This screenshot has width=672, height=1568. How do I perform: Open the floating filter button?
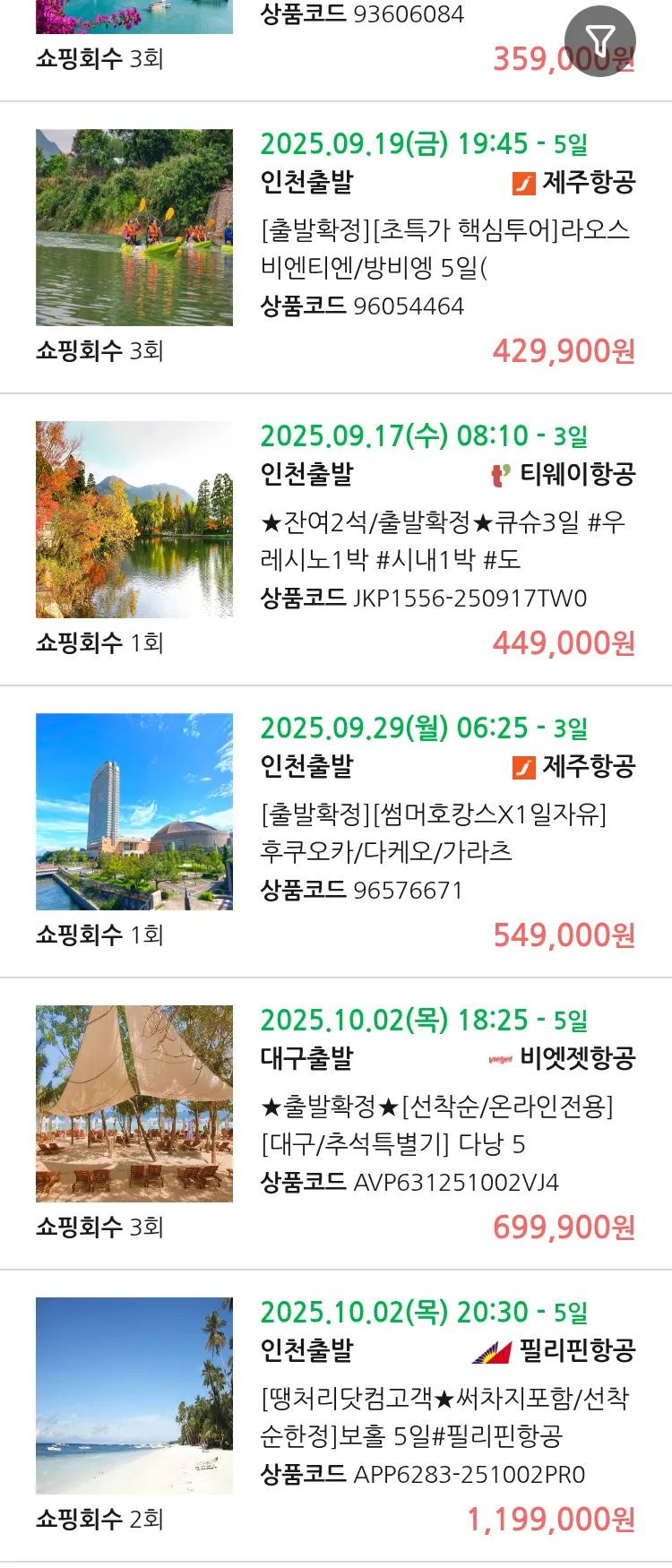click(x=599, y=40)
